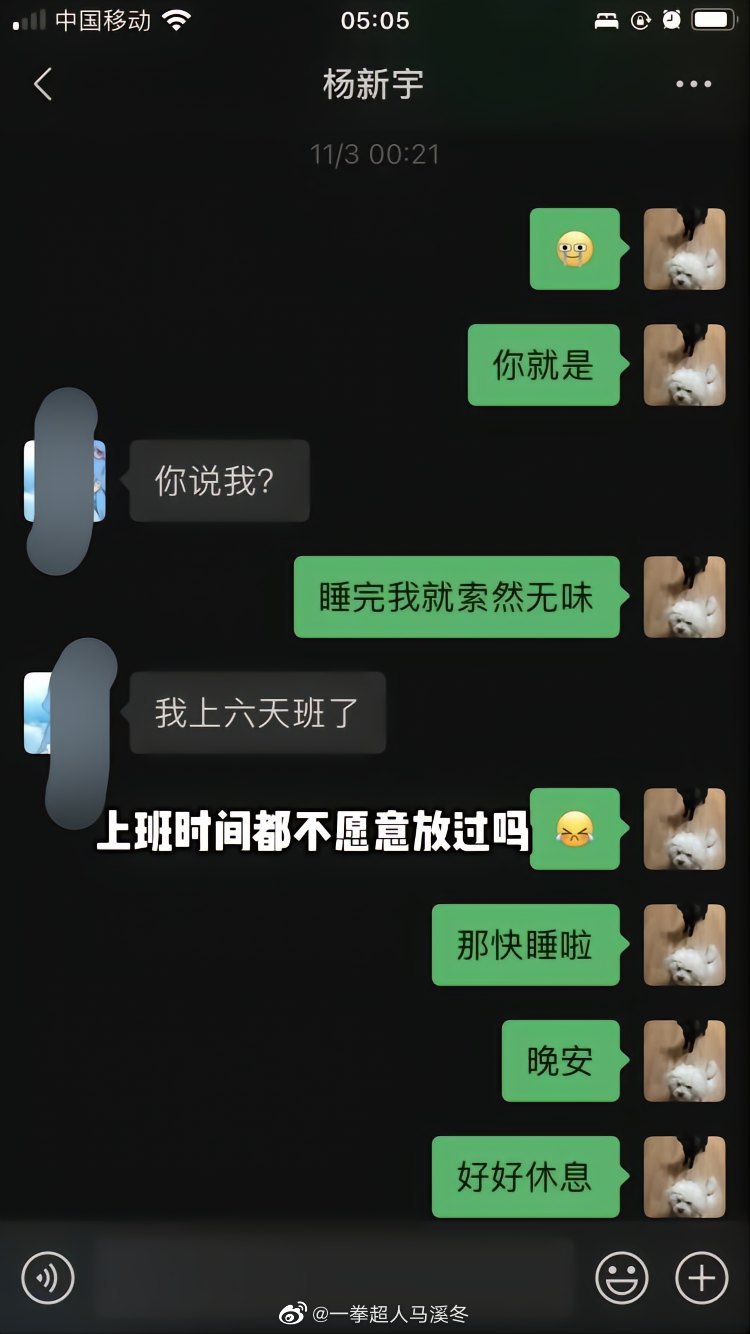This screenshot has width=750, height=1334.
Task: Tap my dog avatar beside 晚安
Action: click(x=684, y=1061)
